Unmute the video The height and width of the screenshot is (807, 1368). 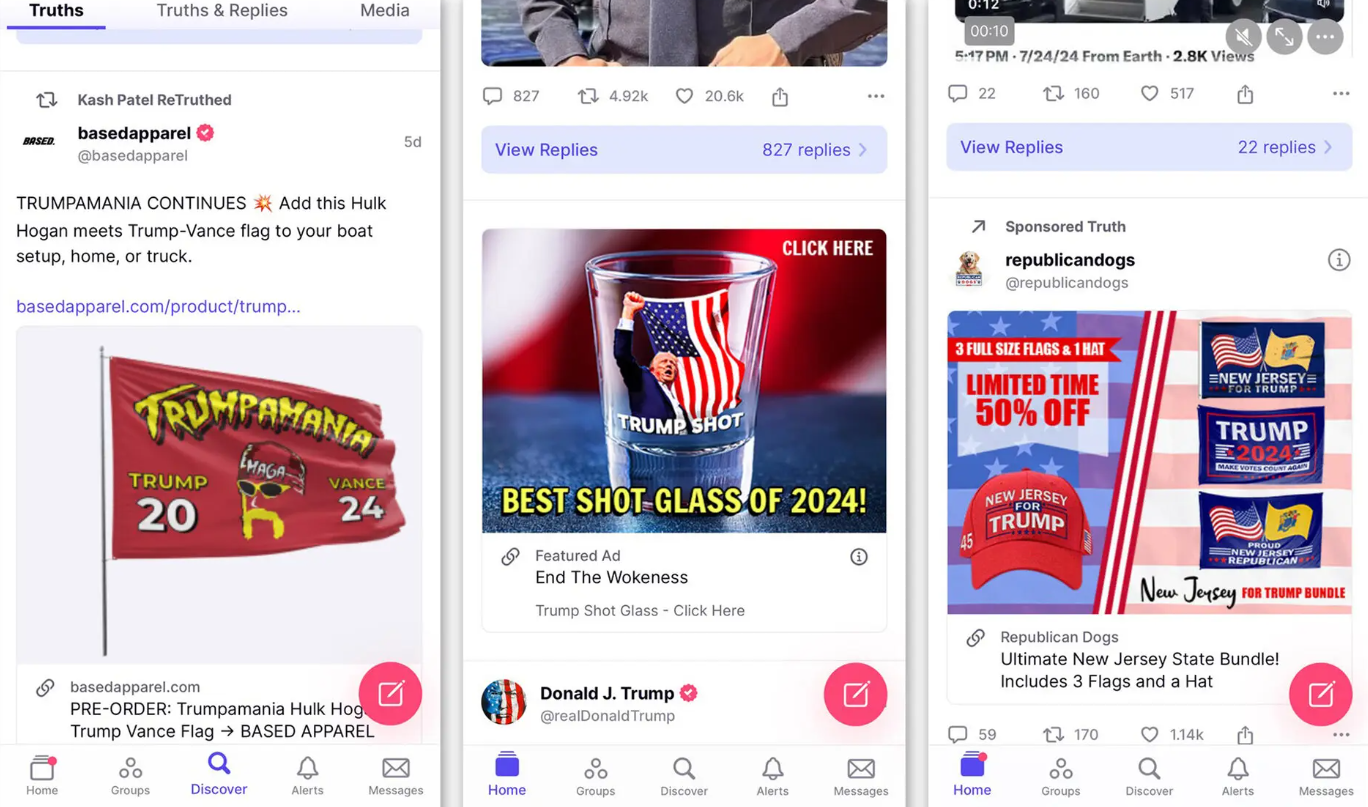[x=1242, y=37]
